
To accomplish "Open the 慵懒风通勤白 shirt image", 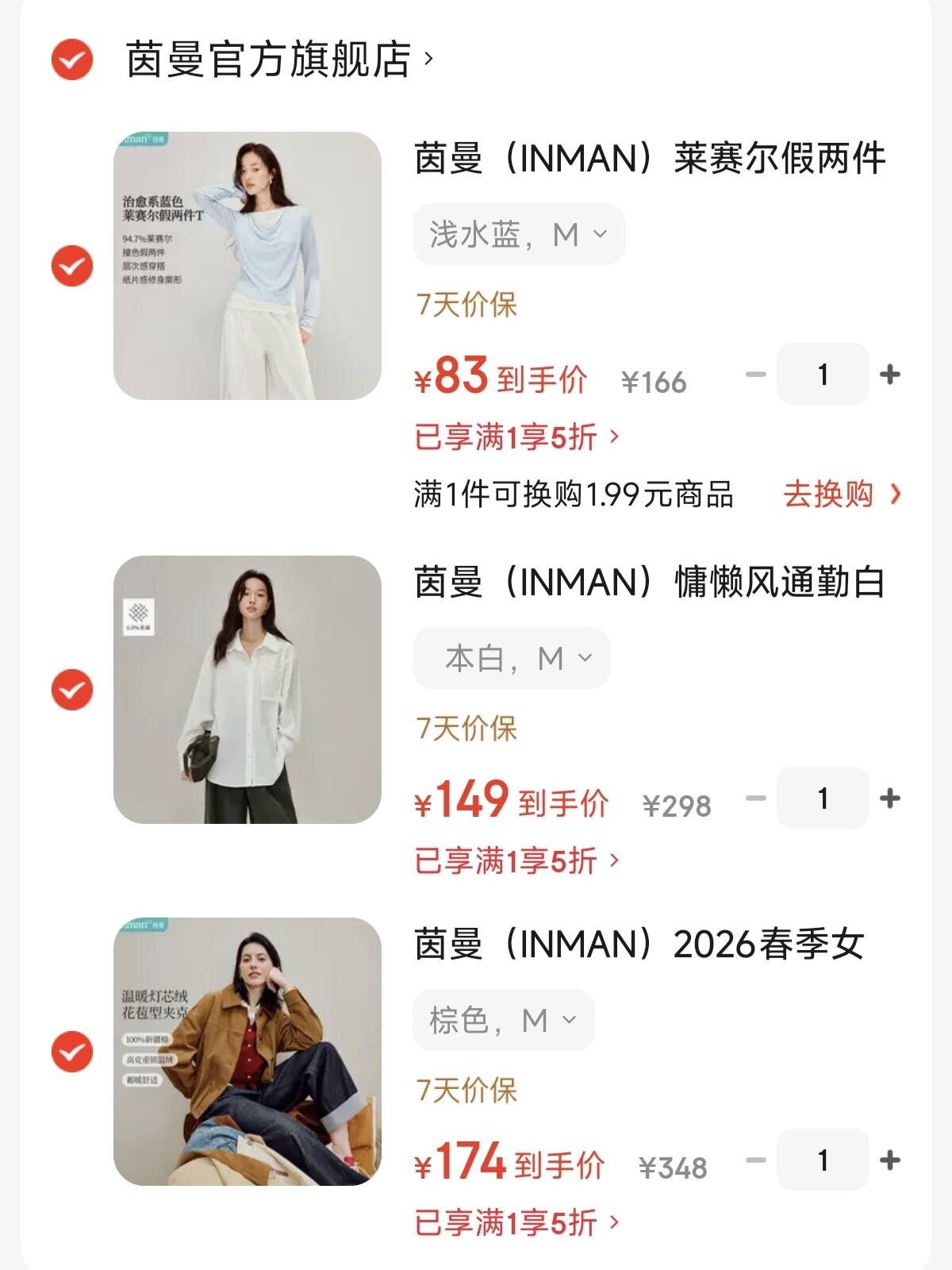I will coord(247,689).
